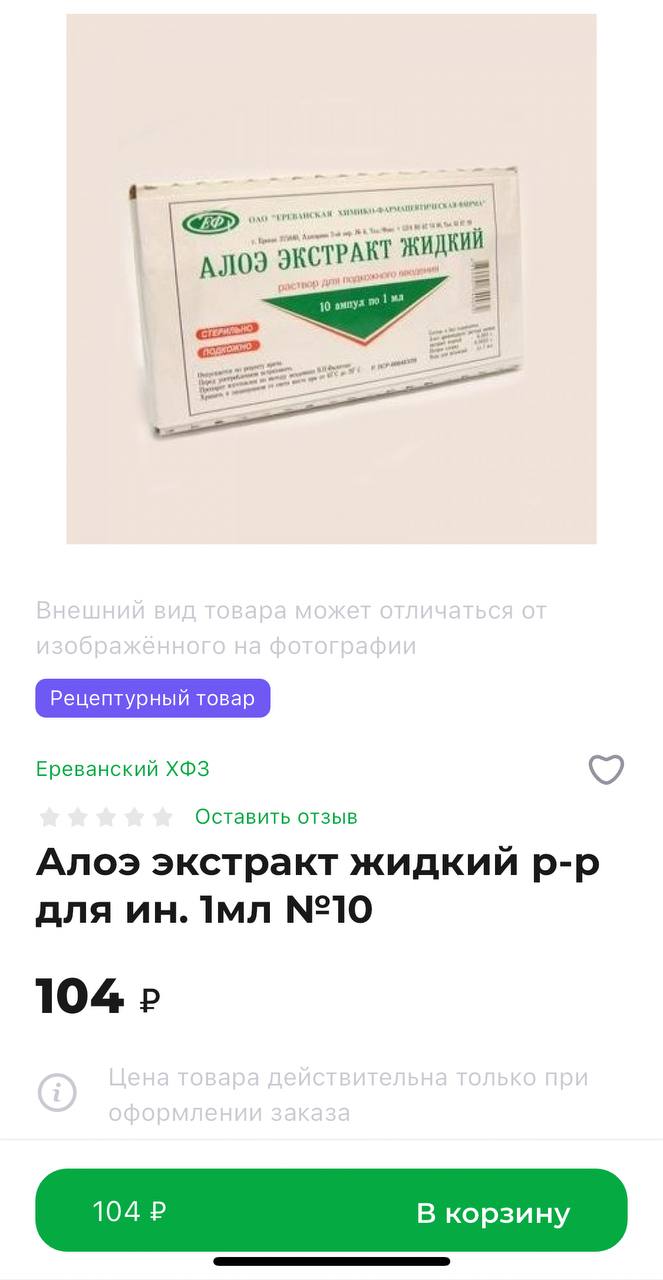Open the aloe extract product photo
Image resolution: width=663 pixels, height=1280 pixels.
[x=331, y=279]
